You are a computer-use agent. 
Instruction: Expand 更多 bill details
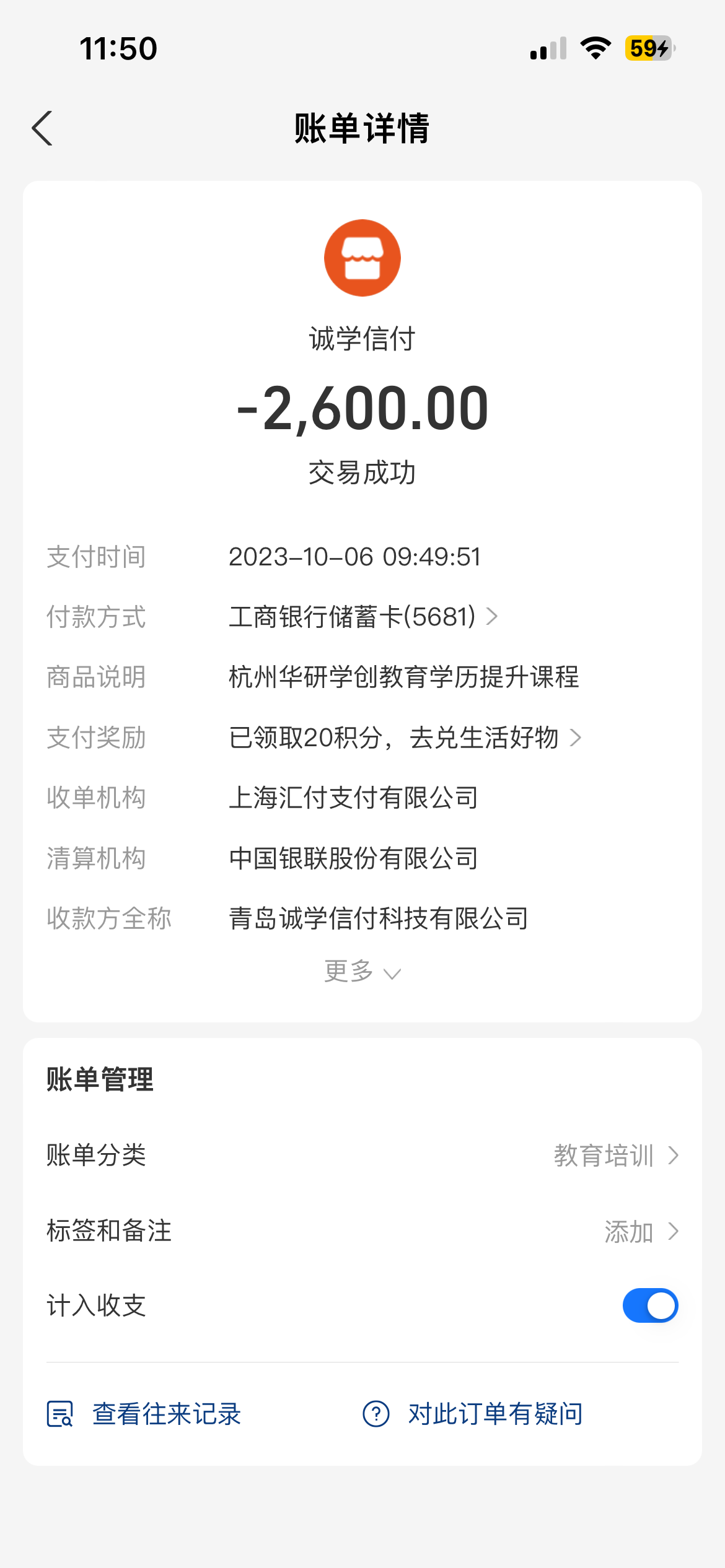coord(362,971)
